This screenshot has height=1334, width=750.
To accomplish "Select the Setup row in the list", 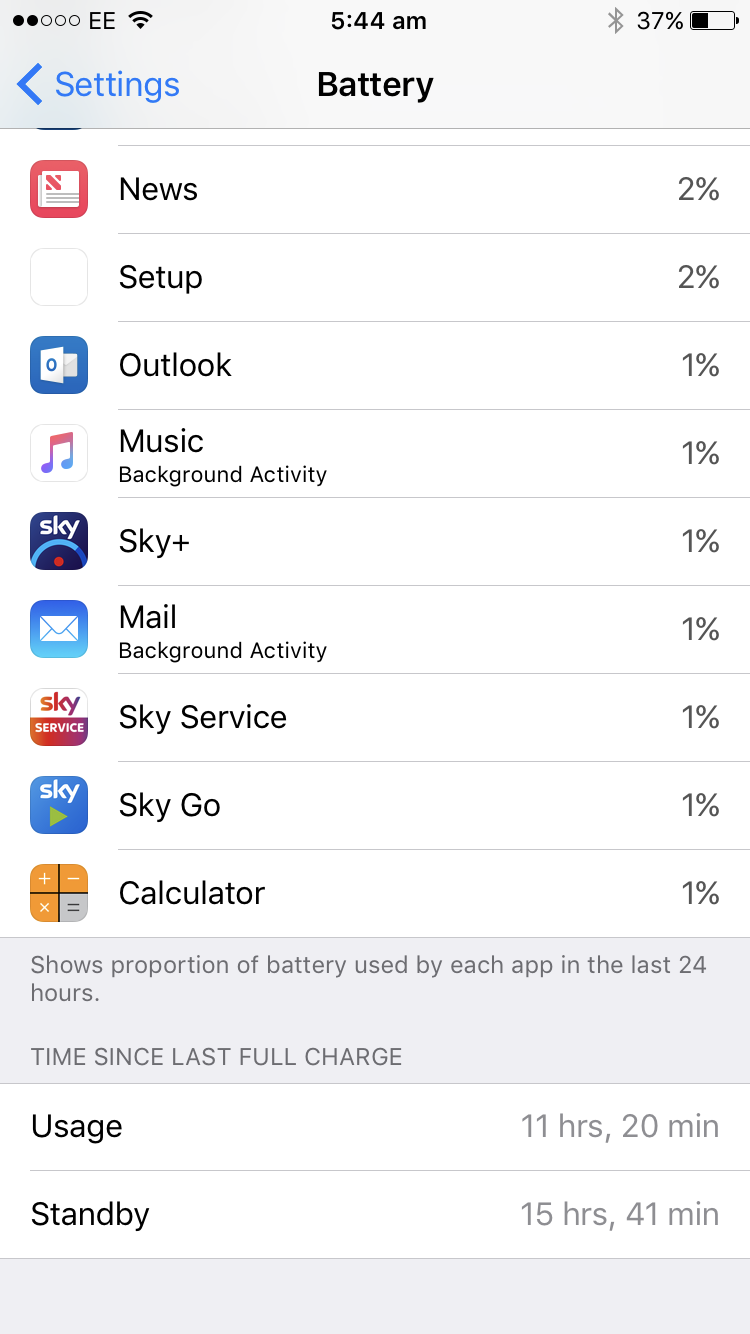I will 375,277.
